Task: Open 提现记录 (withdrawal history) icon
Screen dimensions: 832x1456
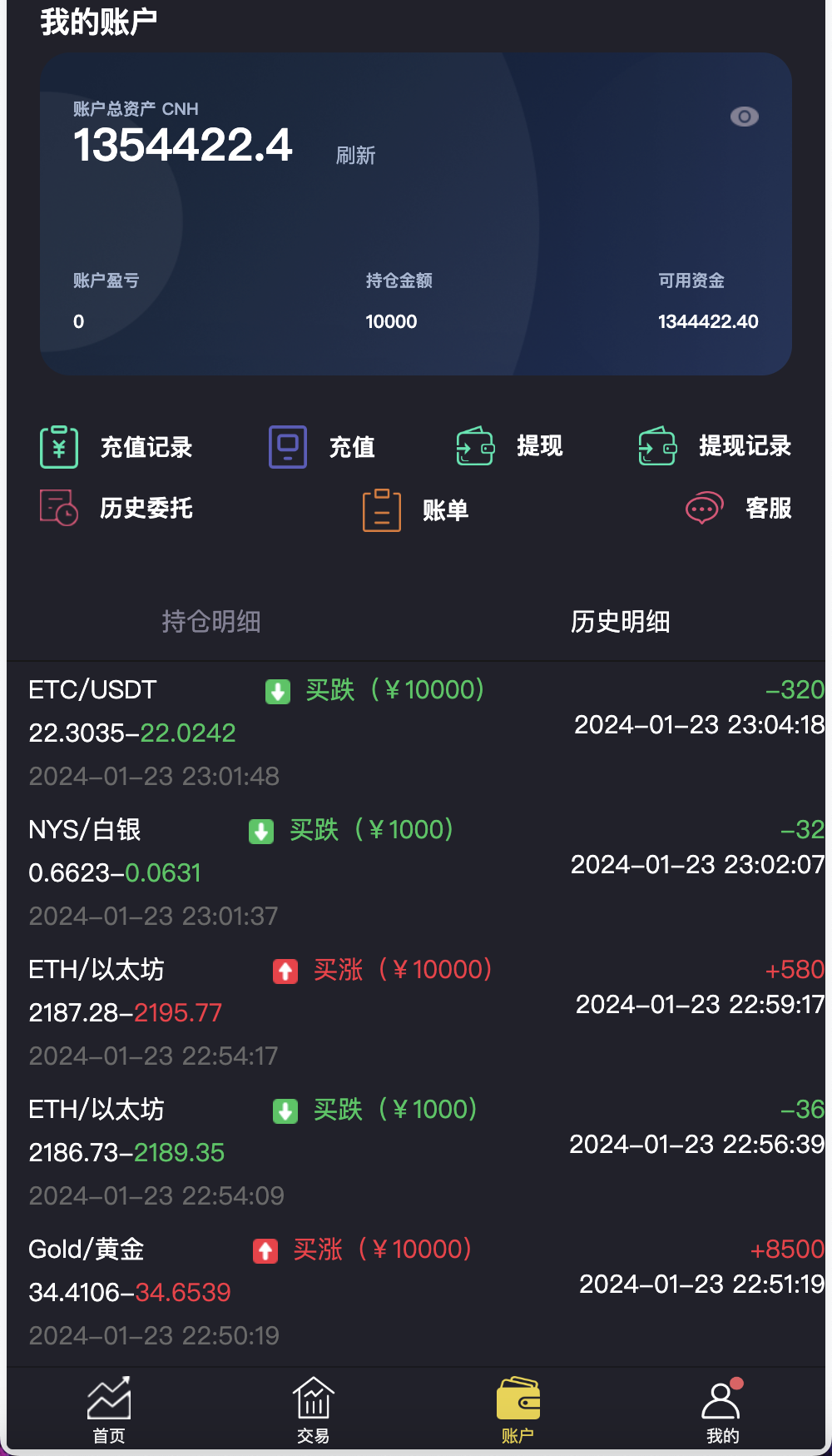Action: point(656,446)
